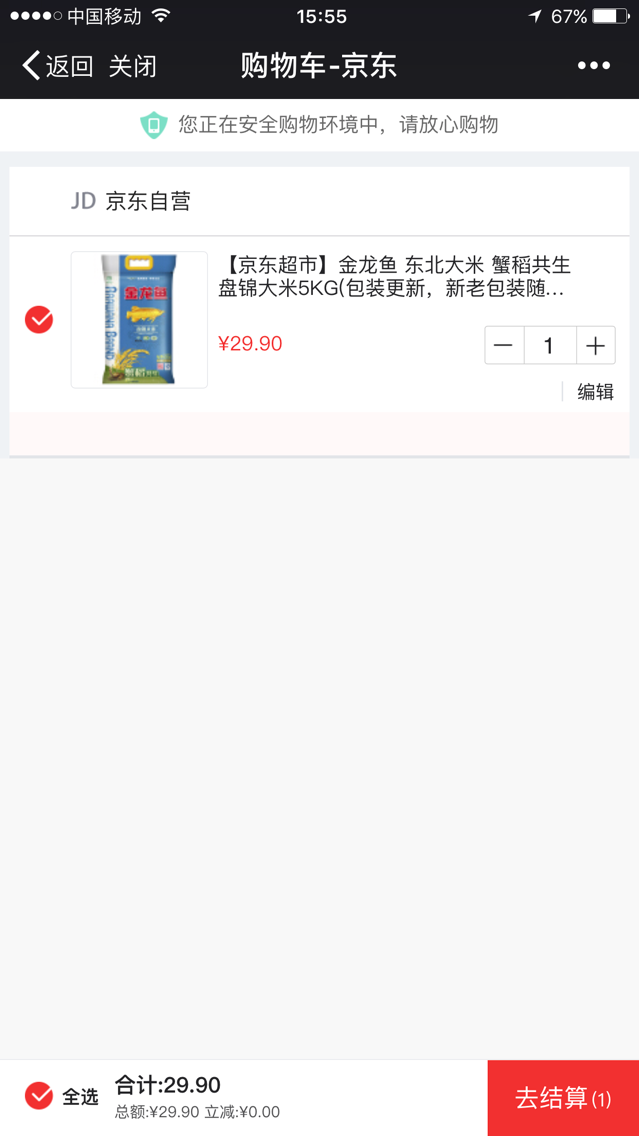Proceed to checkout with 去结算
This screenshot has height=1136, width=639.
[563, 1098]
